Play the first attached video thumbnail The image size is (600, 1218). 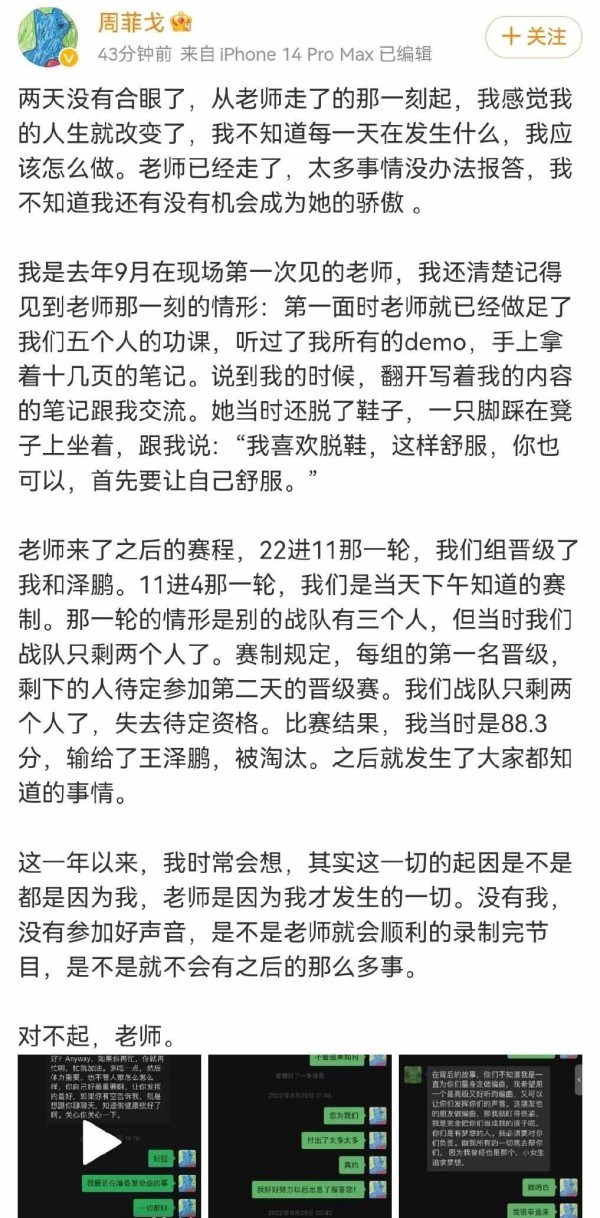(101, 1144)
